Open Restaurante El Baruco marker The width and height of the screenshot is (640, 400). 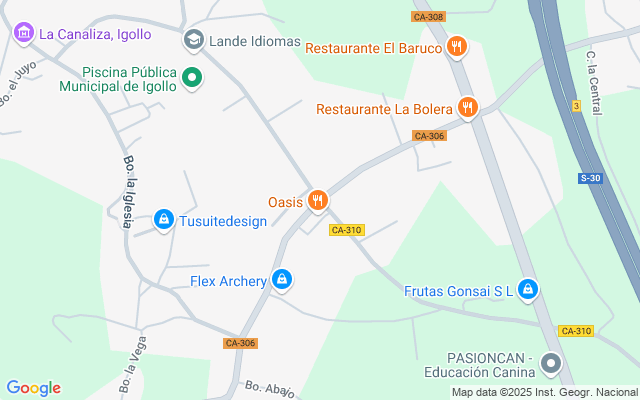click(458, 46)
